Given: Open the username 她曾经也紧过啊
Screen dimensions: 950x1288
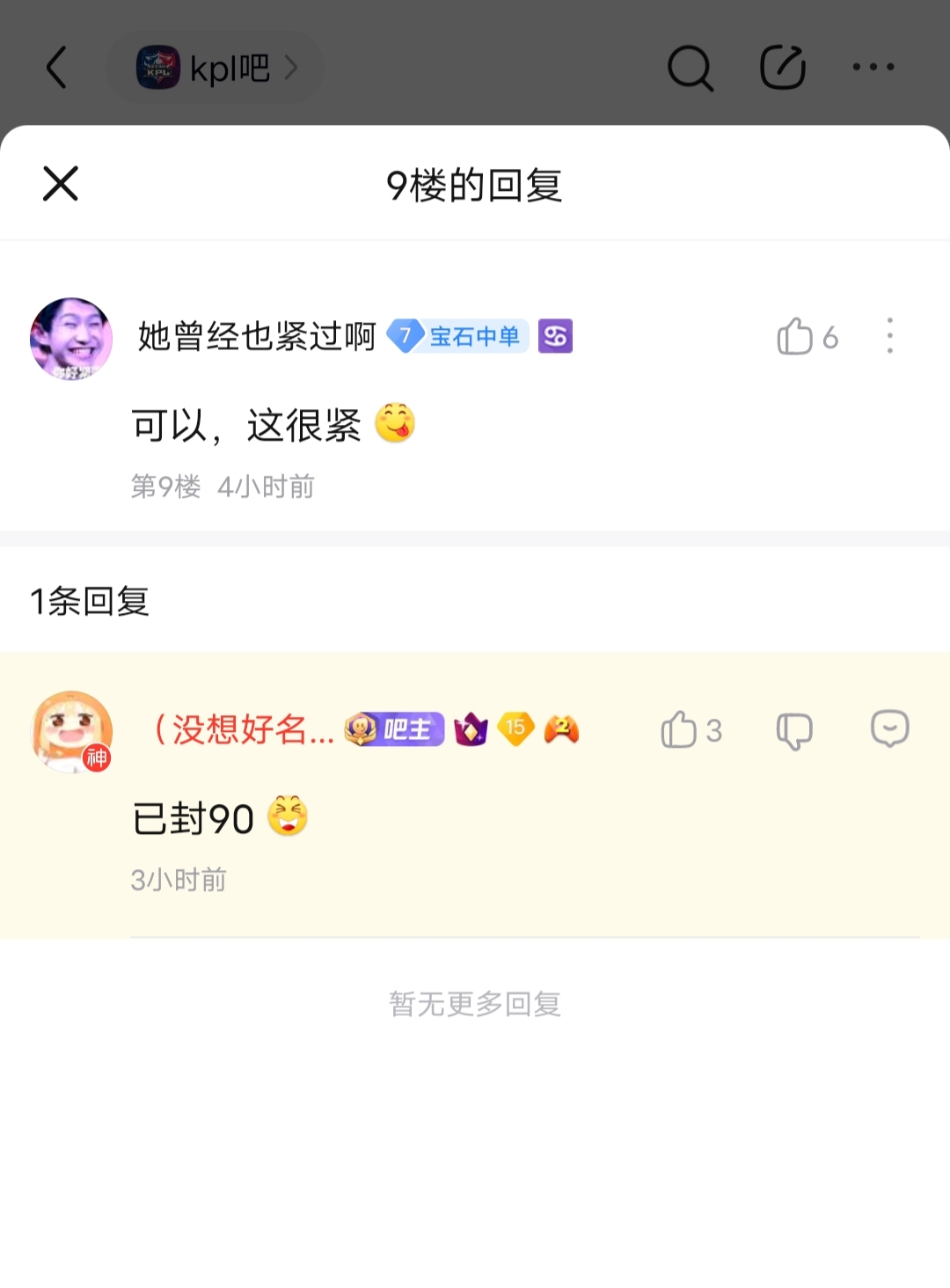Looking at the screenshot, I should point(257,336).
